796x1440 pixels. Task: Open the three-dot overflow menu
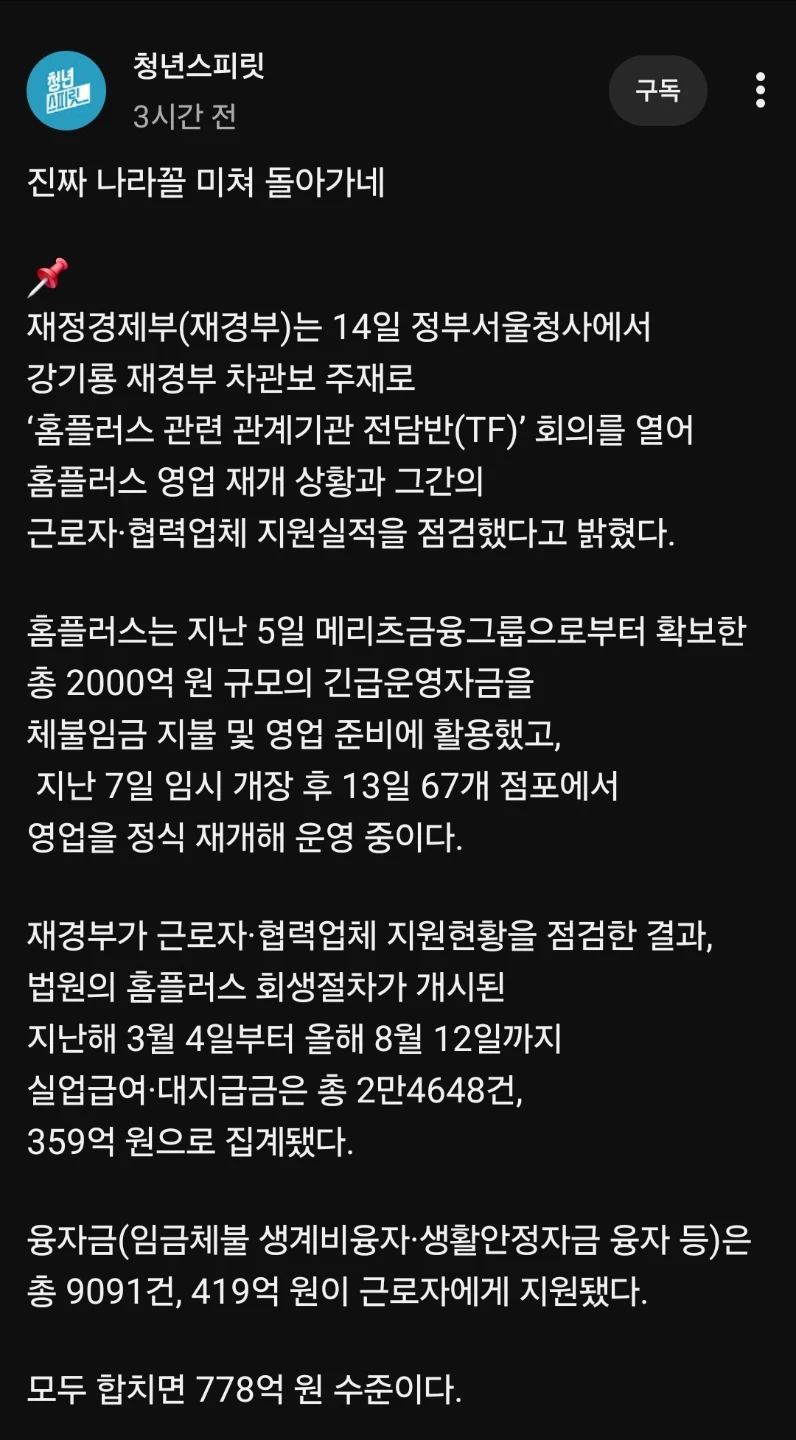760,91
